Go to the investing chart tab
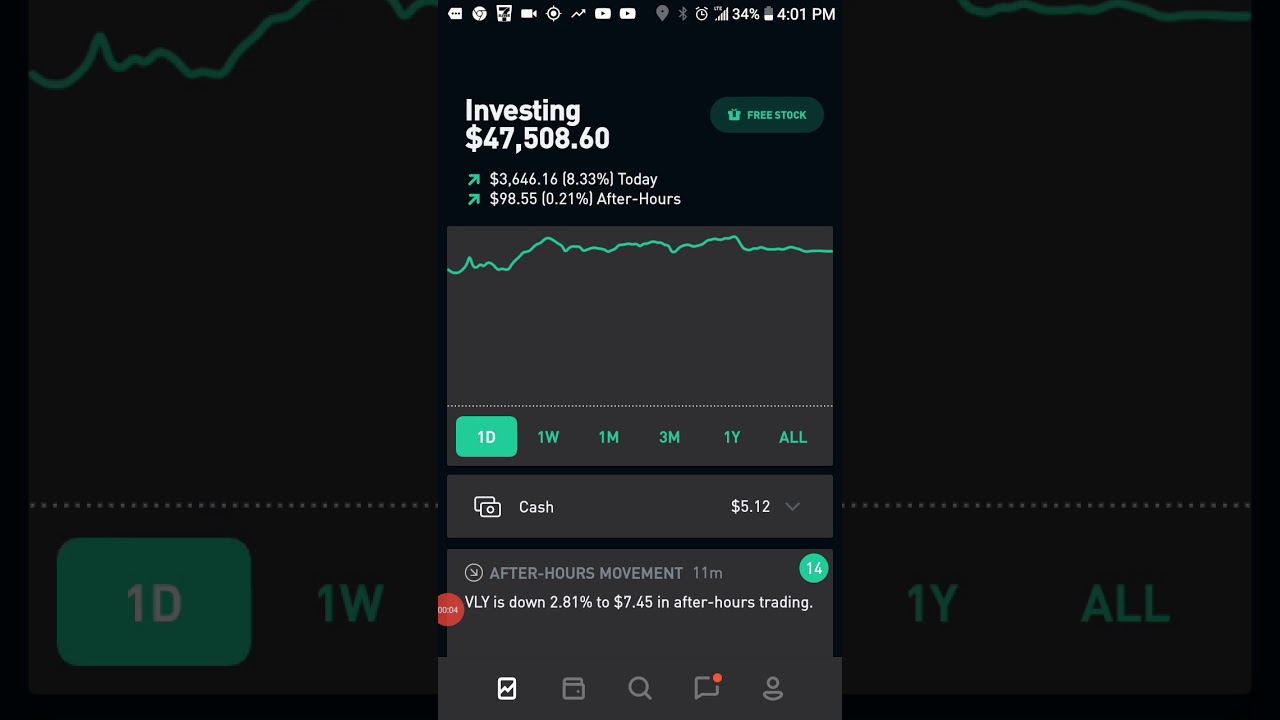This screenshot has width=1280, height=720. point(507,688)
